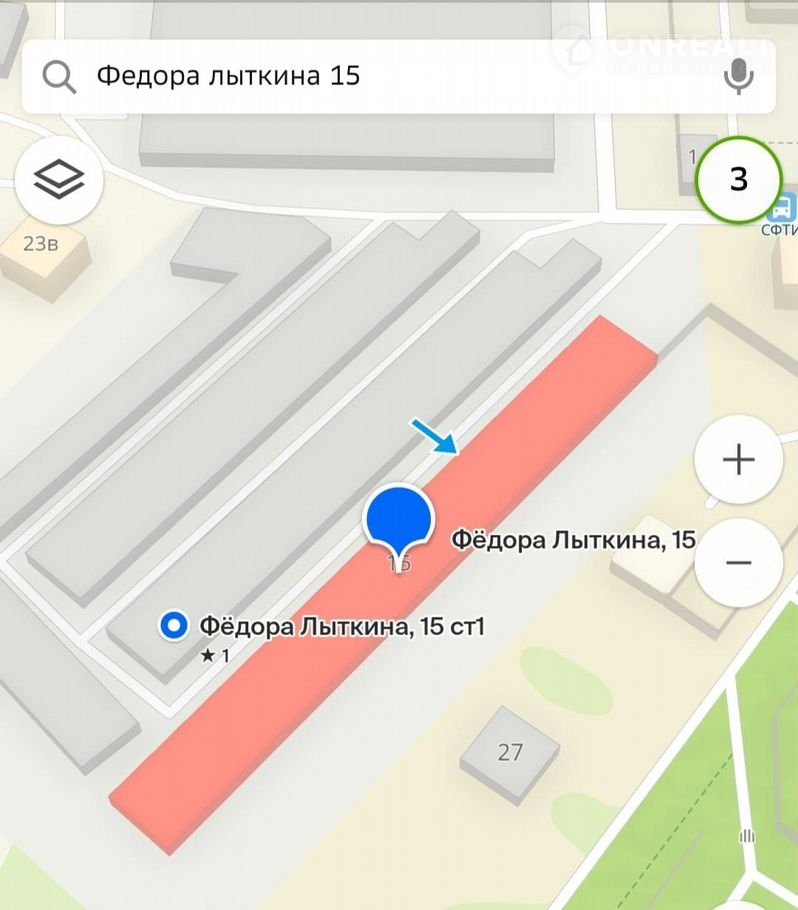Zoom in with the plus button

coord(738,460)
